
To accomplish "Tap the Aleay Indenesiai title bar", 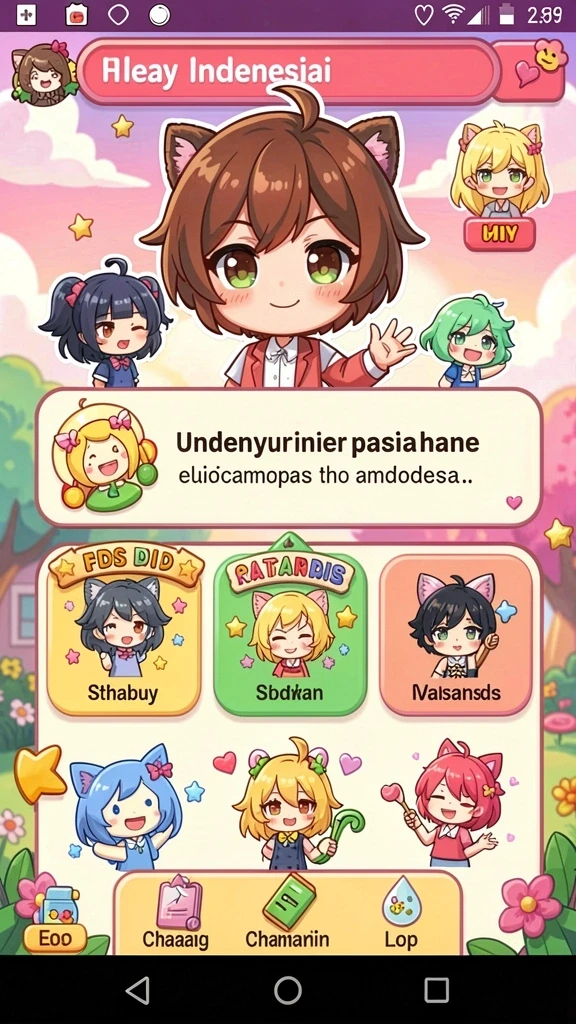I will point(289,72).
